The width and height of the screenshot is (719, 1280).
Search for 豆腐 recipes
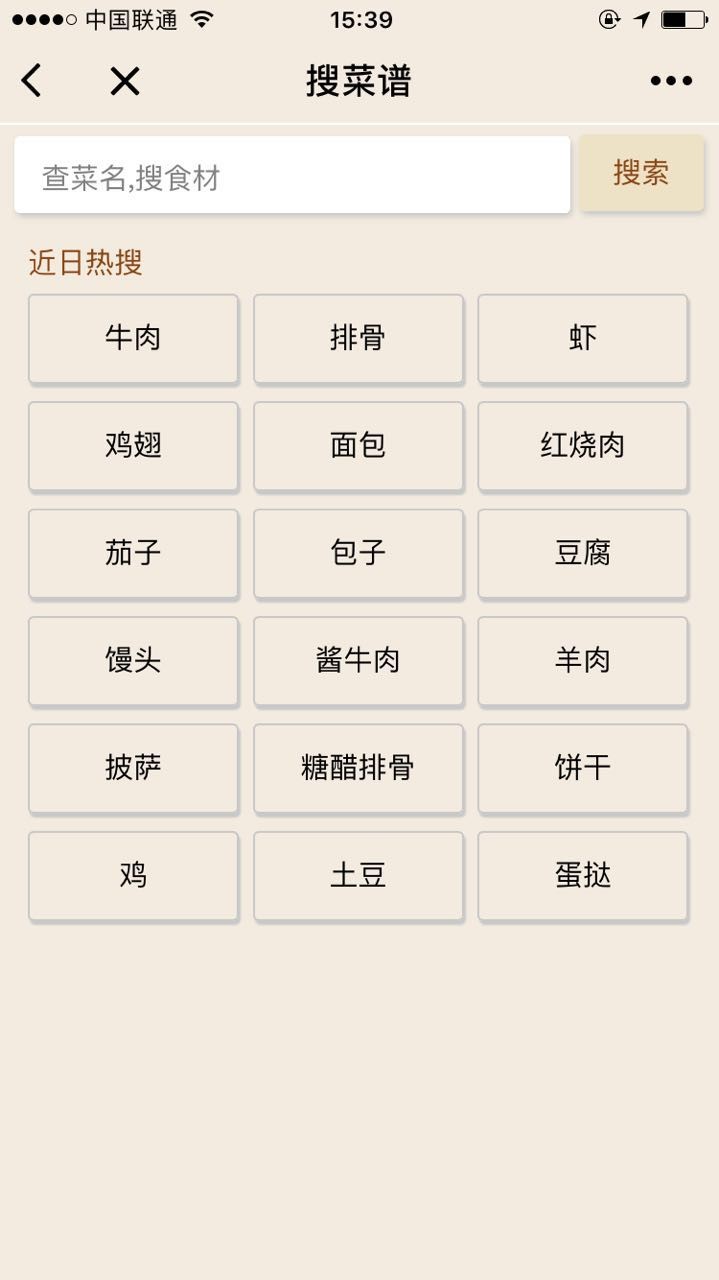[583, 553]
